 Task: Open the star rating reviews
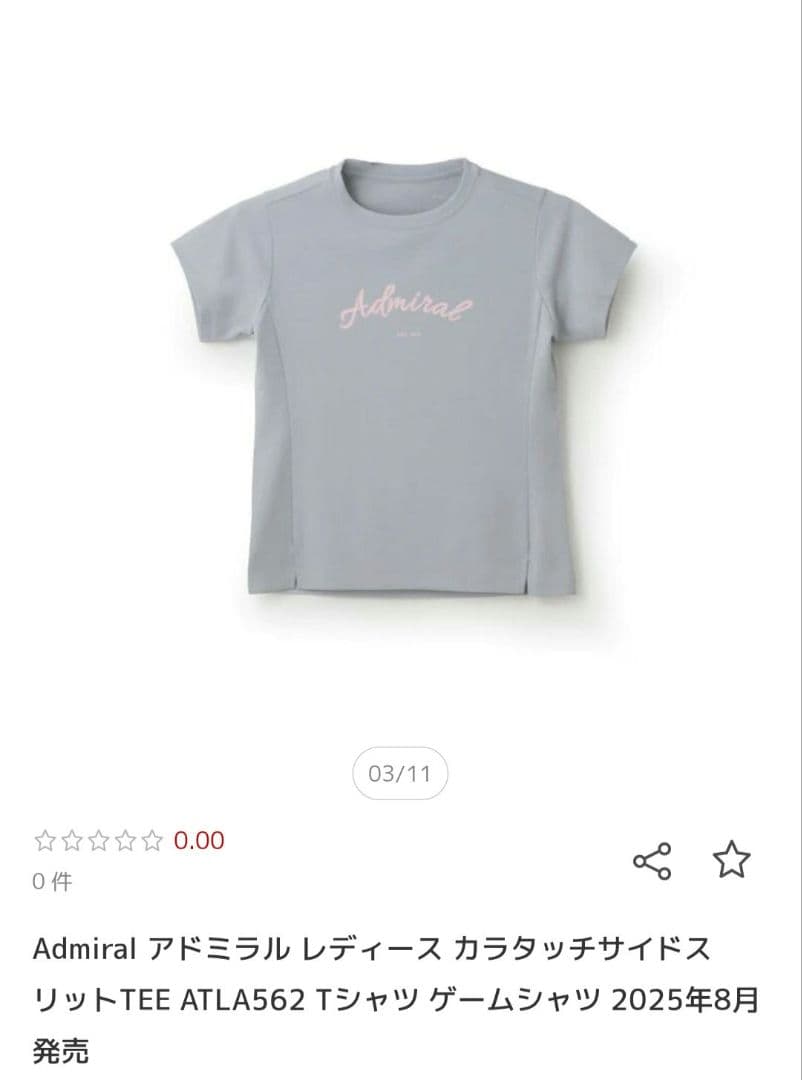coord(98,840)
